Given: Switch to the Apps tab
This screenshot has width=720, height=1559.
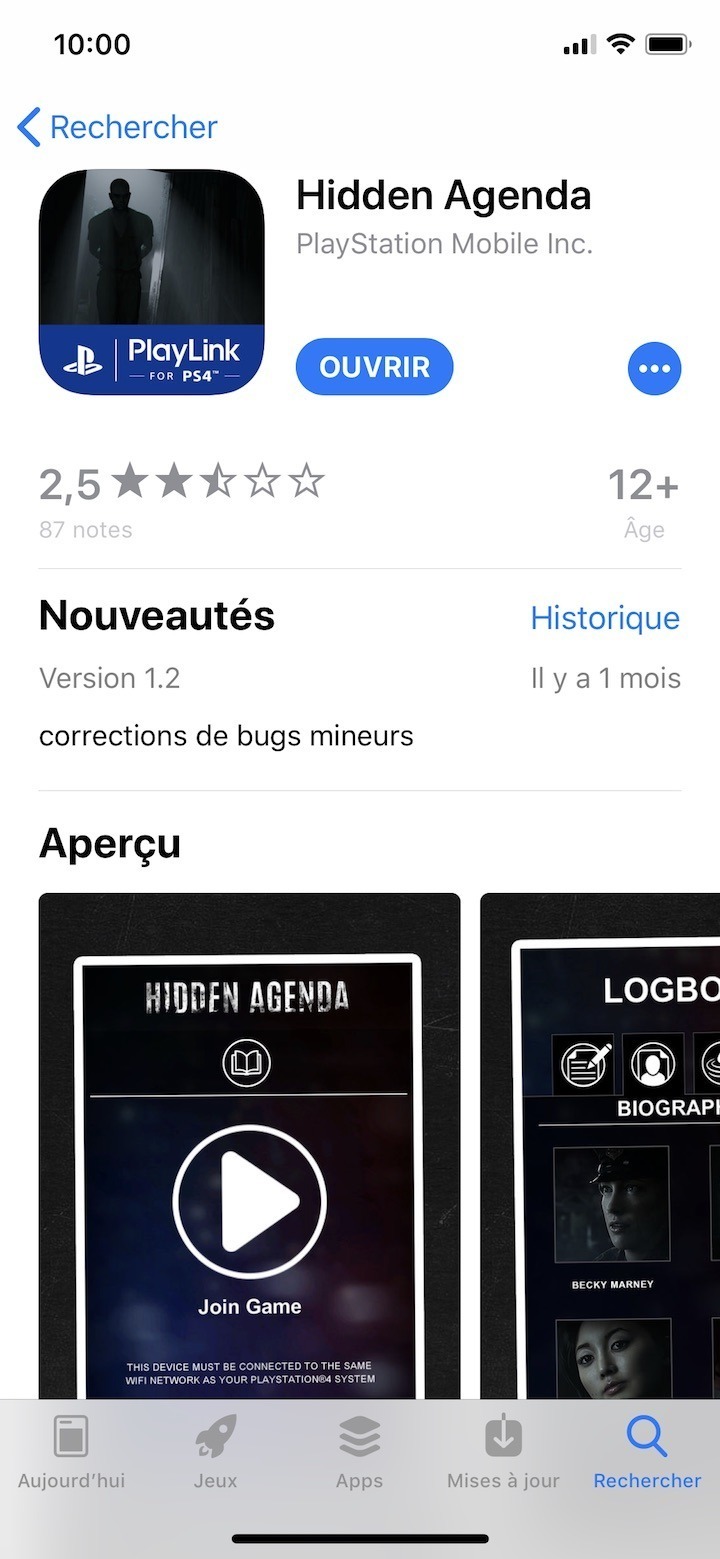Looking at the screenshot, I should click(359, 1453).
